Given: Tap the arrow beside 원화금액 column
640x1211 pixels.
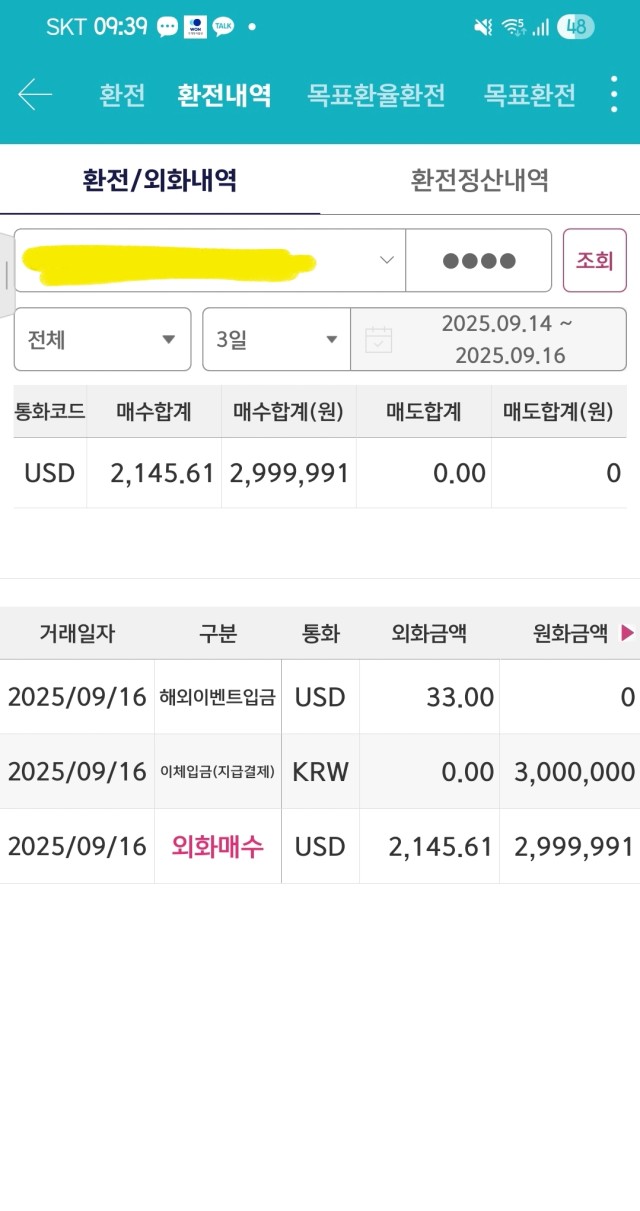Looking at the screenshot, I should tap(628, 633).
